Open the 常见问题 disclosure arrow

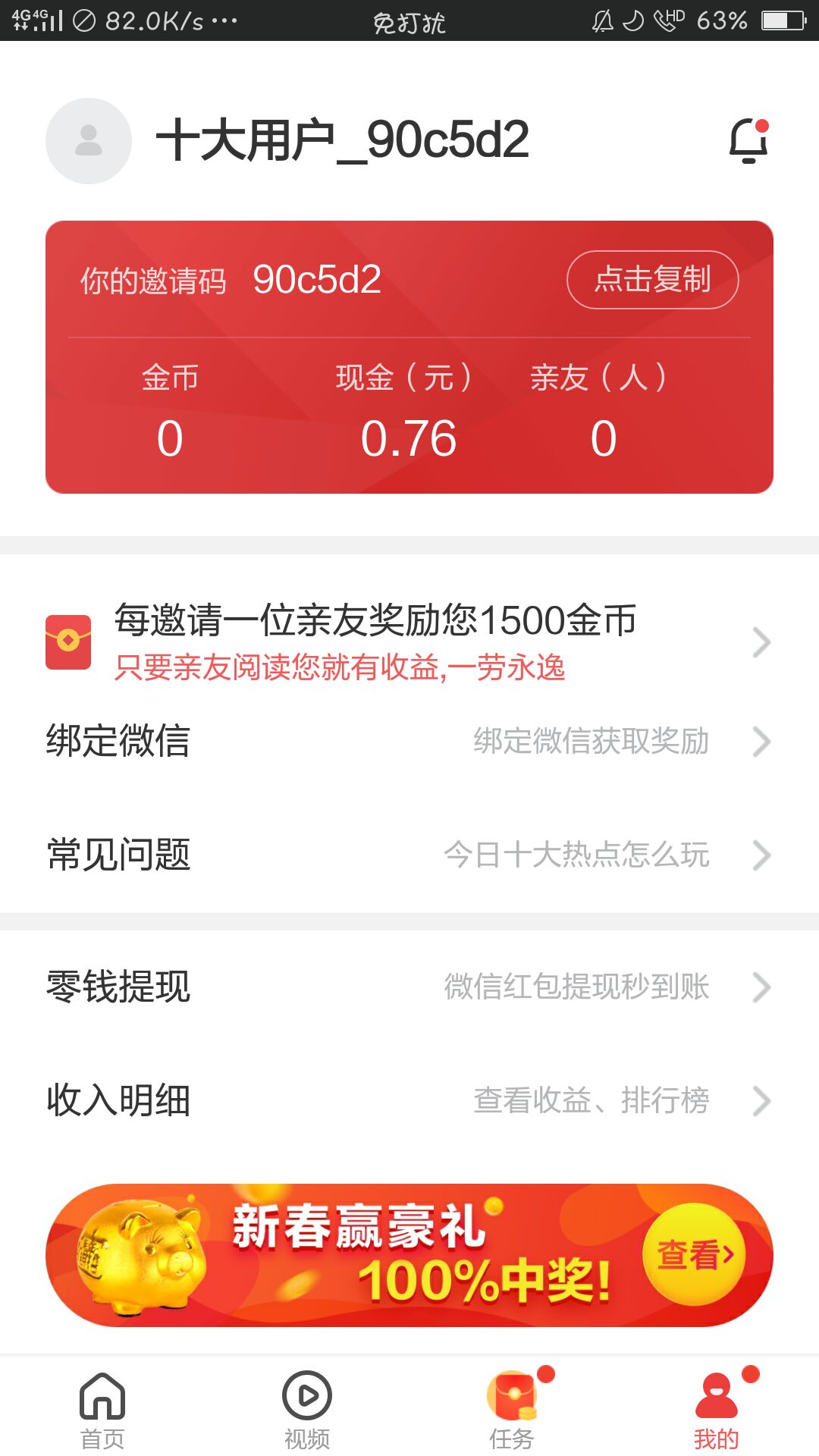click(762, 857)
